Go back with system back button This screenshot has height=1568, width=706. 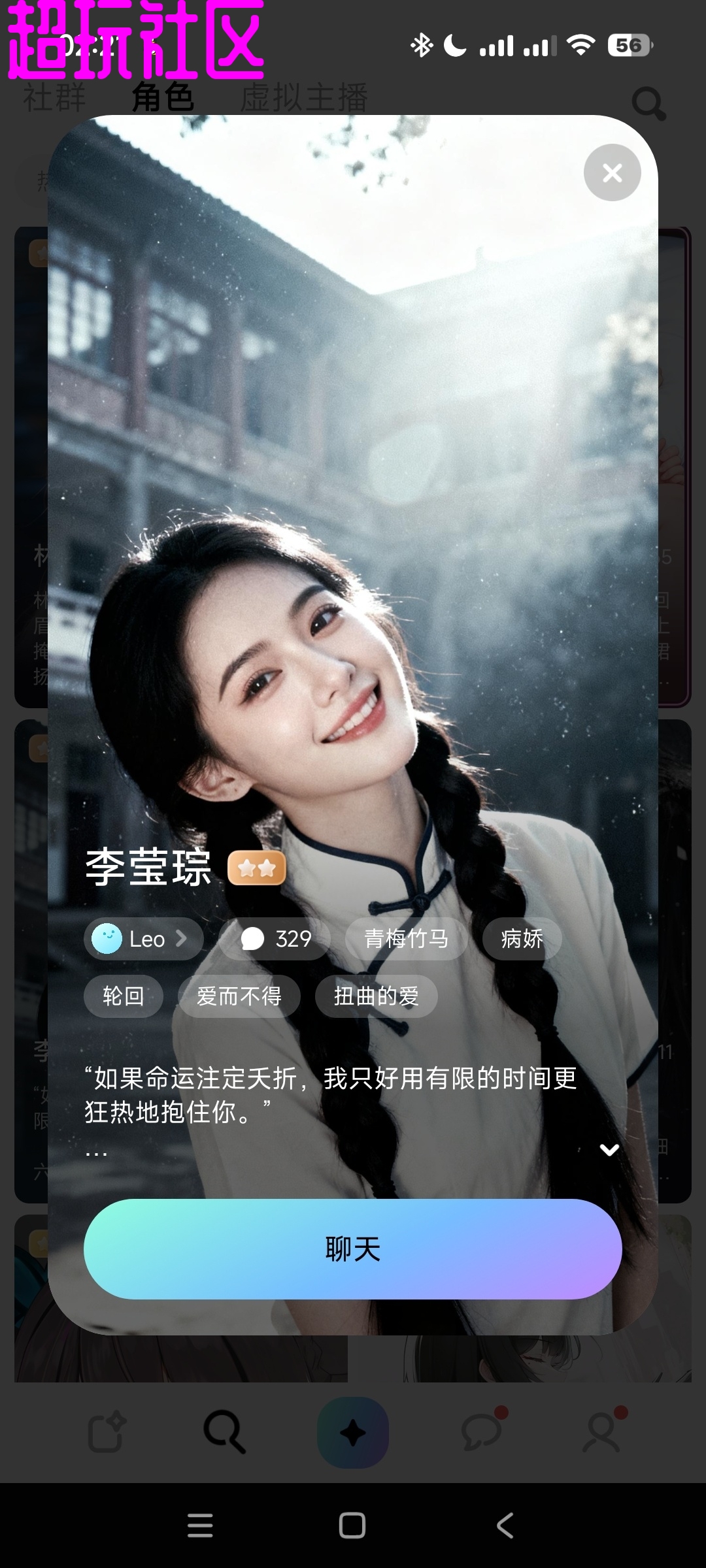(x=505, y=1526)
